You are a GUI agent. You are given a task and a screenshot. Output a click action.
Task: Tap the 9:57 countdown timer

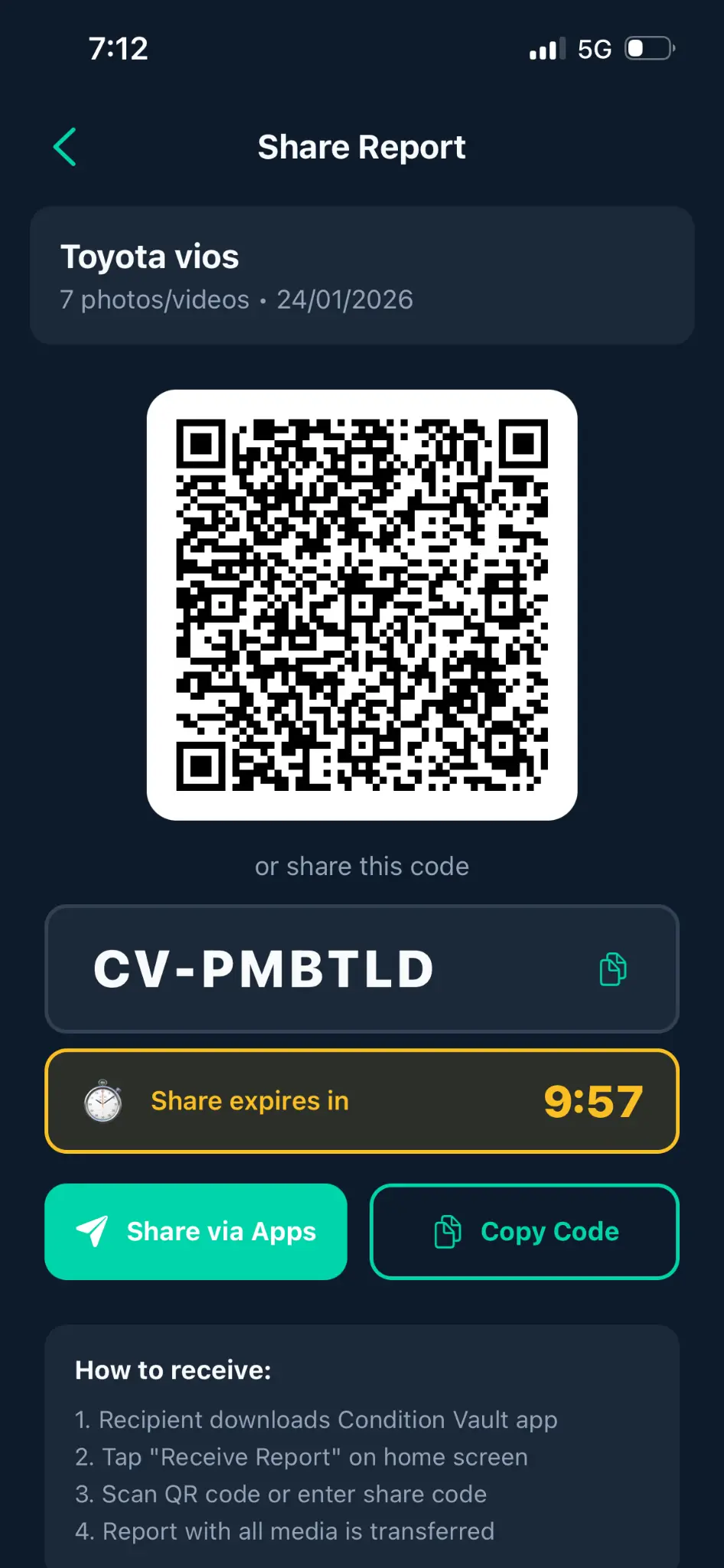(x=592, y=1101)
